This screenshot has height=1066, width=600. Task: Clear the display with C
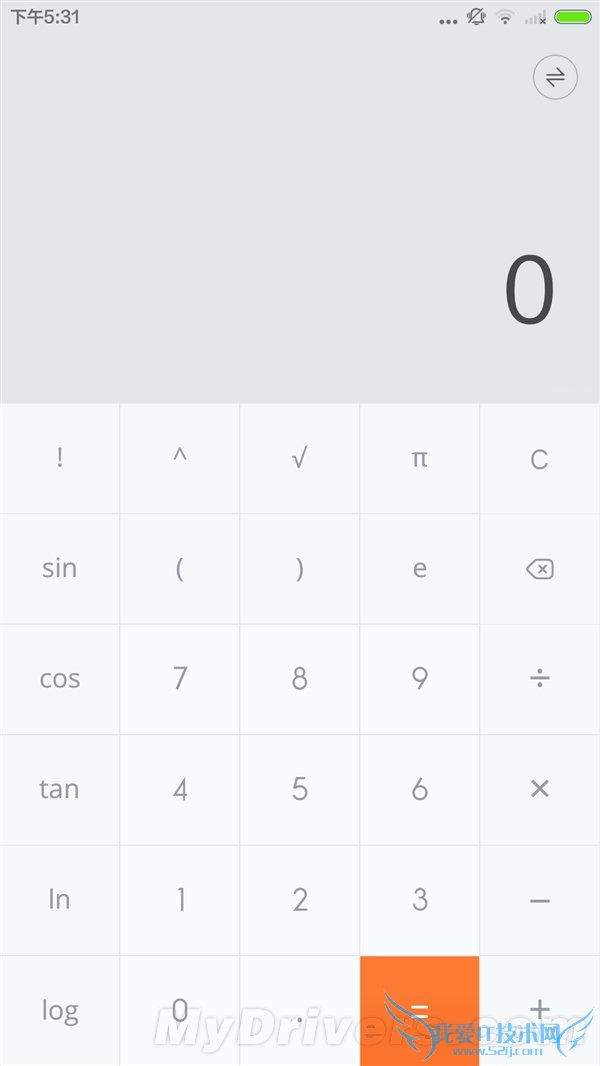539,459
